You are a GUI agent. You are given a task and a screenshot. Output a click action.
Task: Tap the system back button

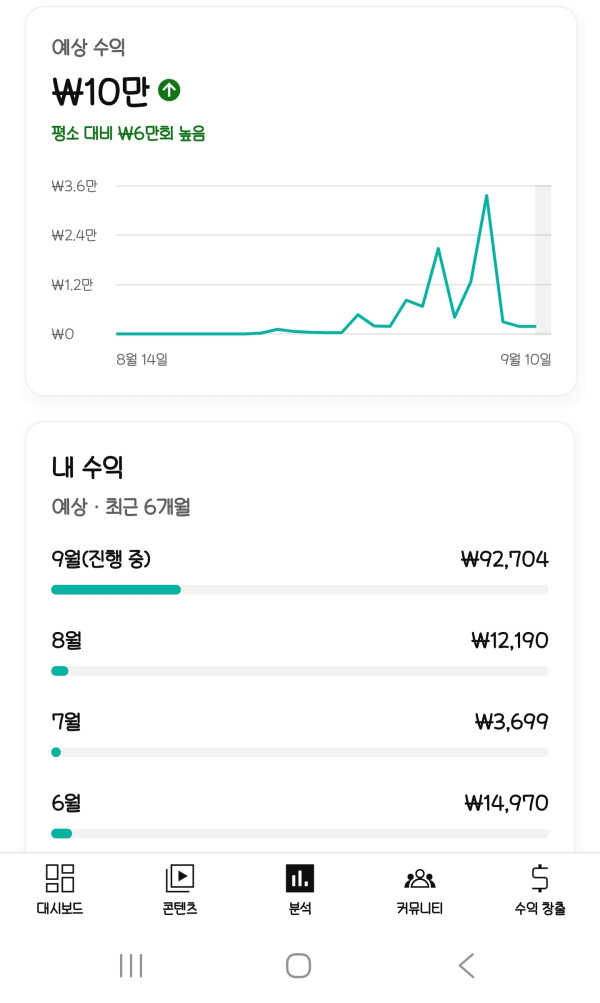466,965
